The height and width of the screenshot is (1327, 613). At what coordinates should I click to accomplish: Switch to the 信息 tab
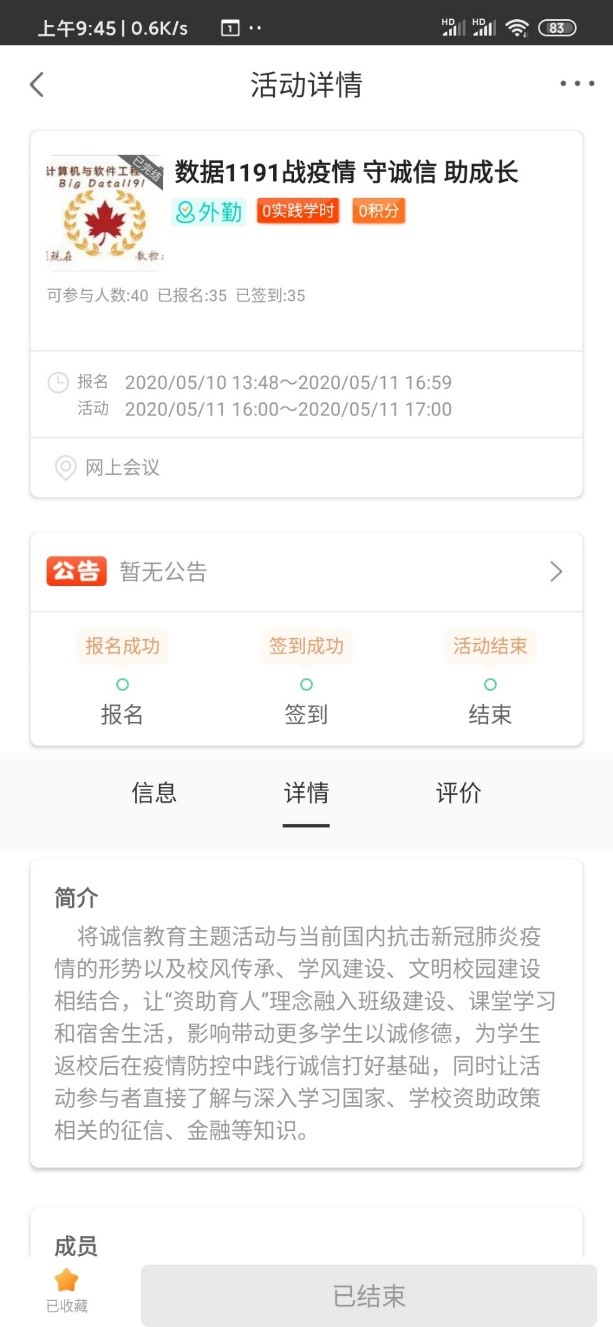click(154, 793)
